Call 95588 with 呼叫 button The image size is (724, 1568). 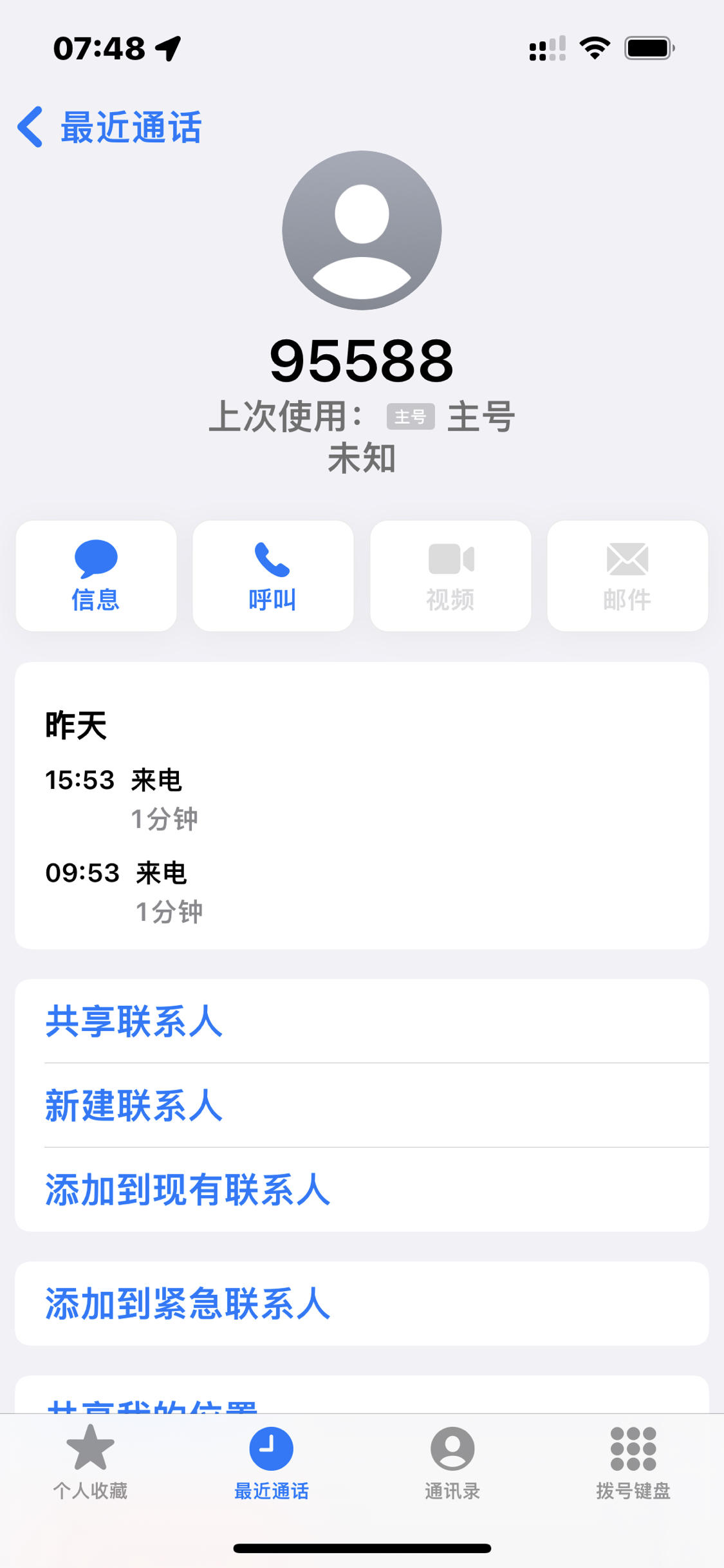[273, 576]
